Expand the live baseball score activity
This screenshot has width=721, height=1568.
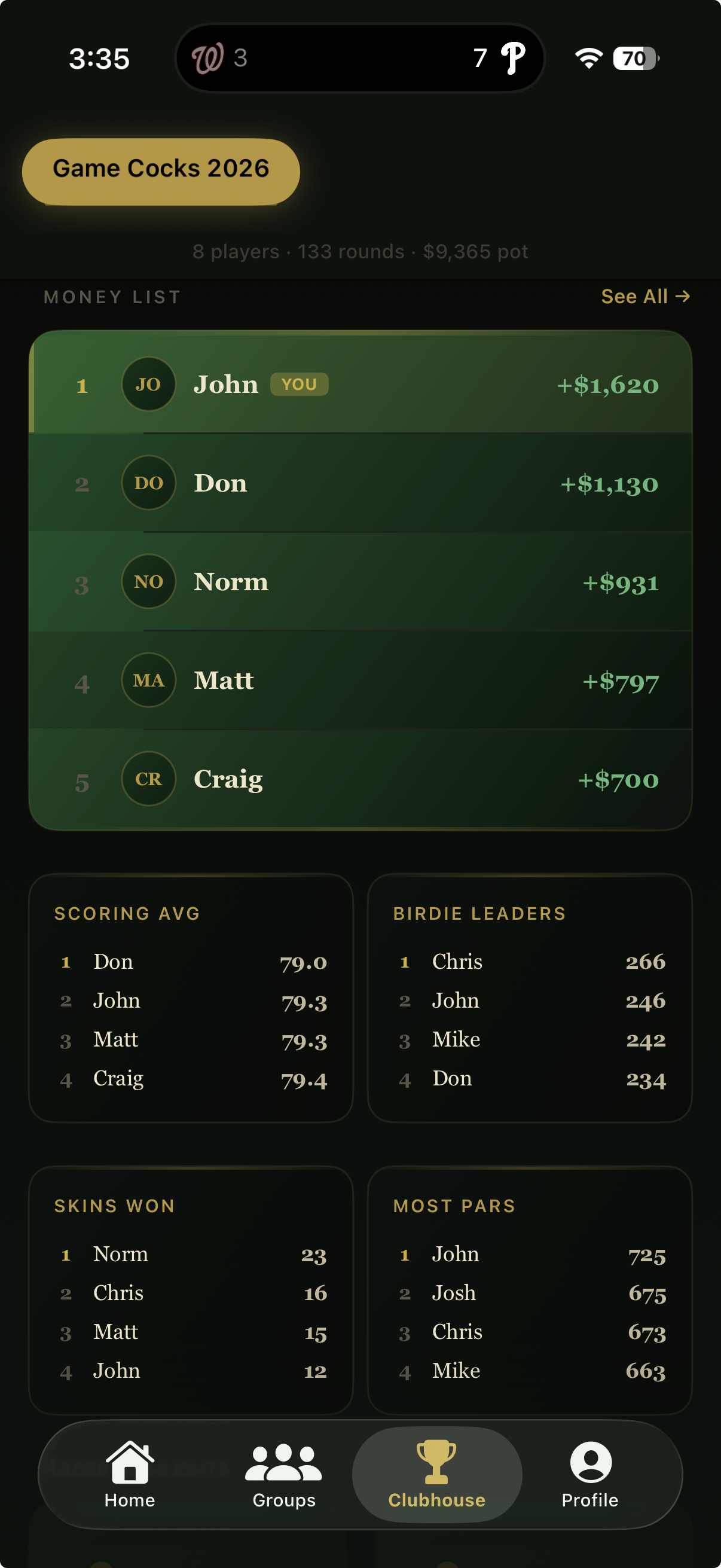point(359,58)
